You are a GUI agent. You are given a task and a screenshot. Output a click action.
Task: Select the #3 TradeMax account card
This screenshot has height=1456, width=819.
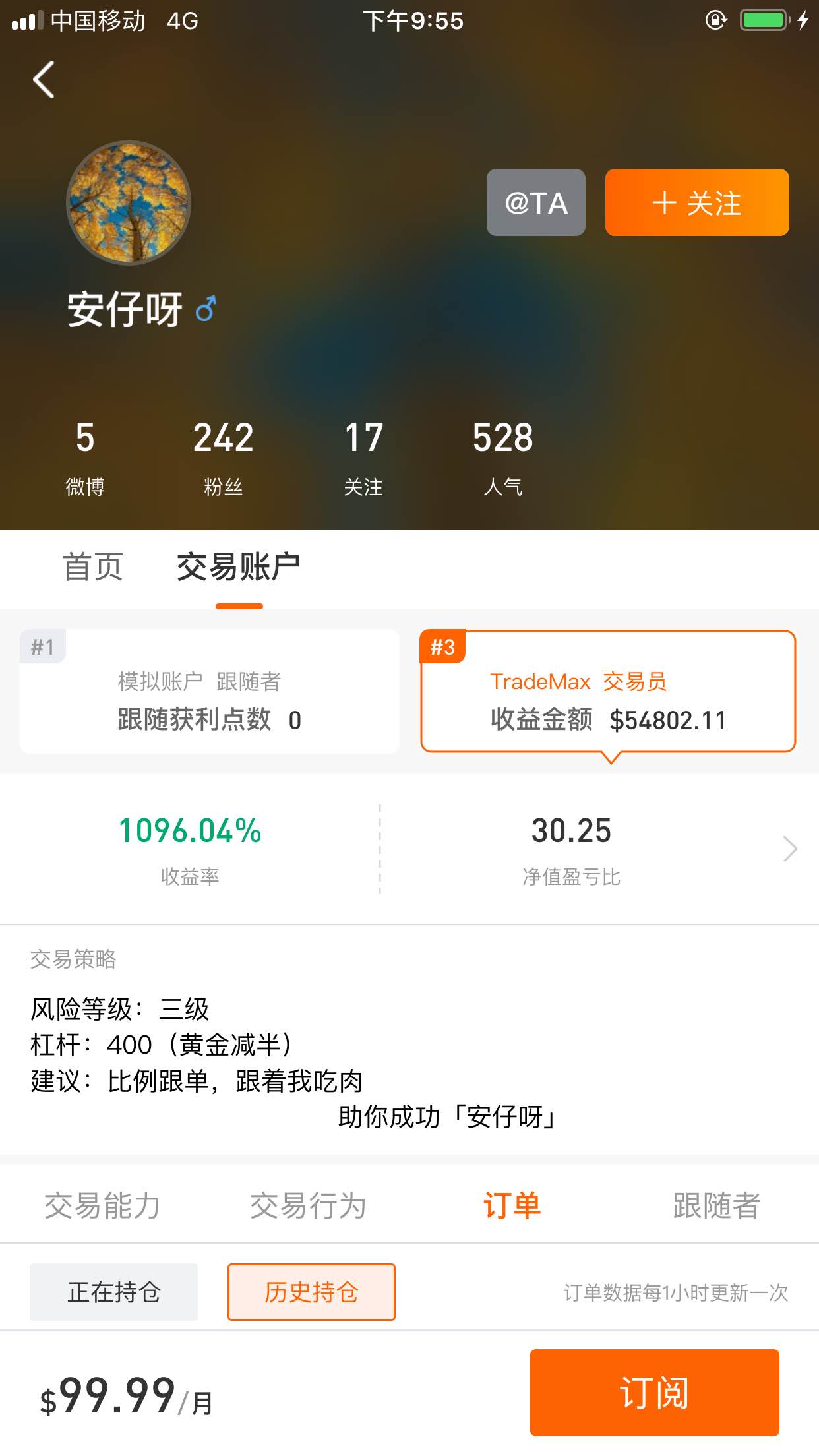608,691
